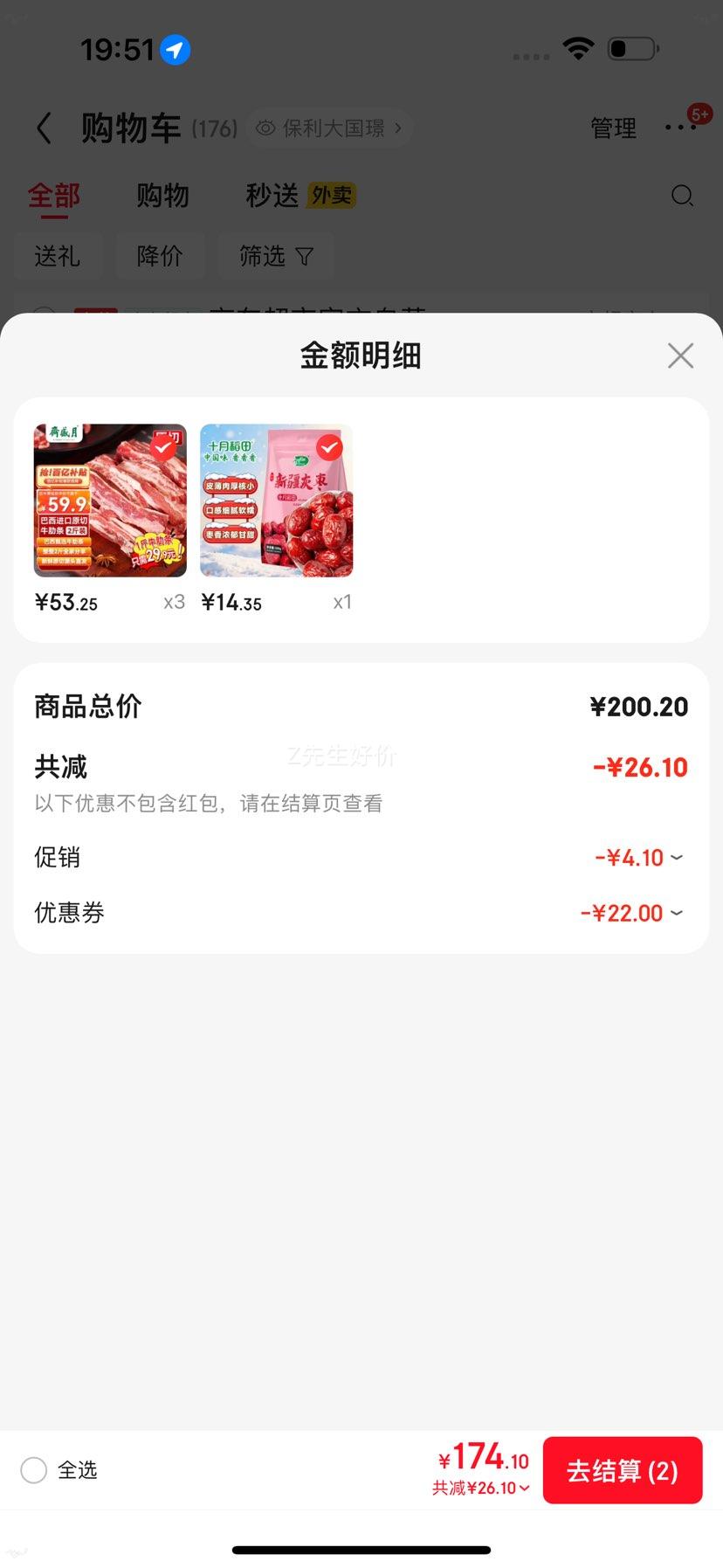Close the 金额明细 popup with the X

click(x=680, y=356)
